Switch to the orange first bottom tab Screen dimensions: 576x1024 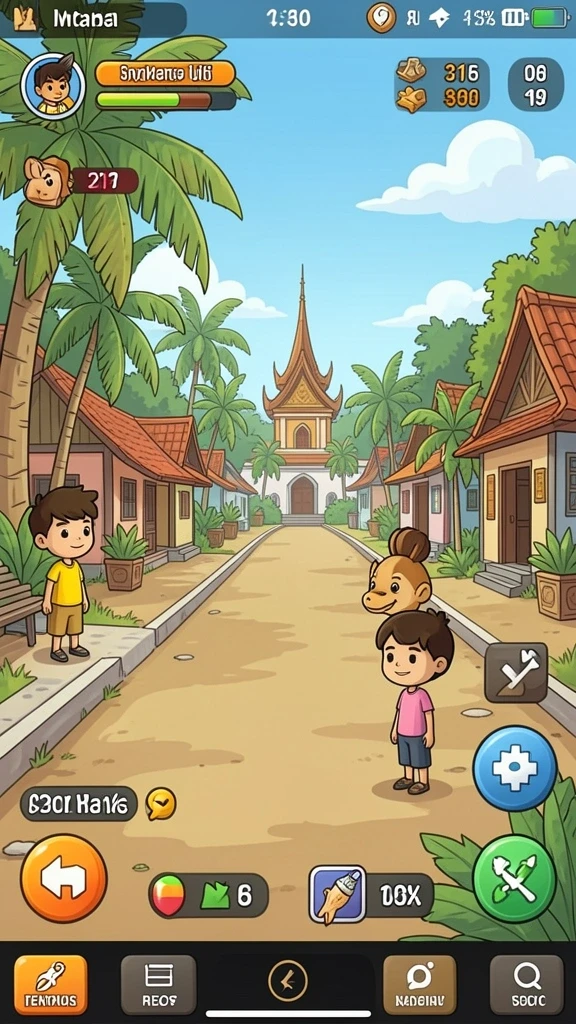[50, 984]
